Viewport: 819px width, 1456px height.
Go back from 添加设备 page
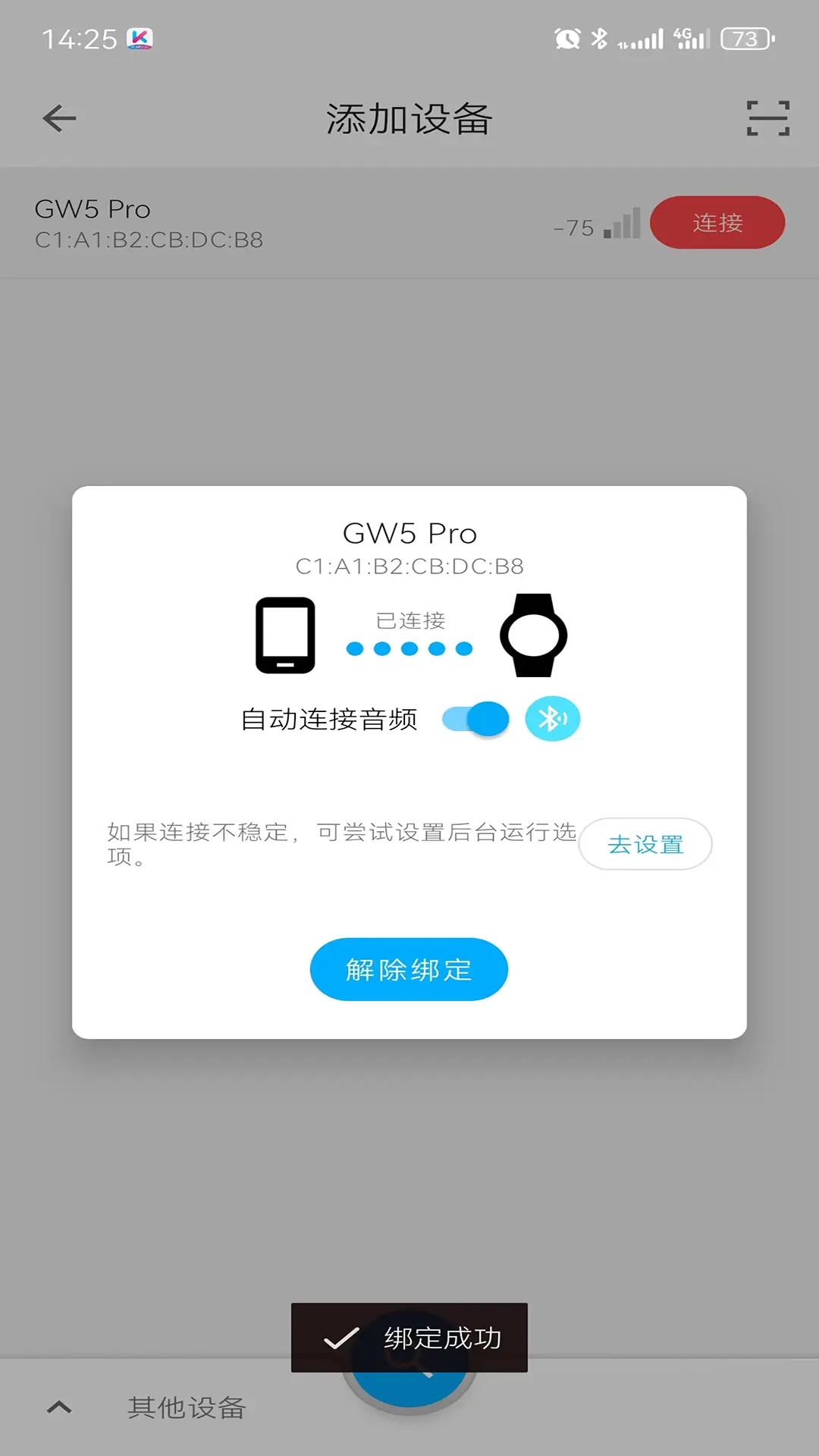click(59, 118)
